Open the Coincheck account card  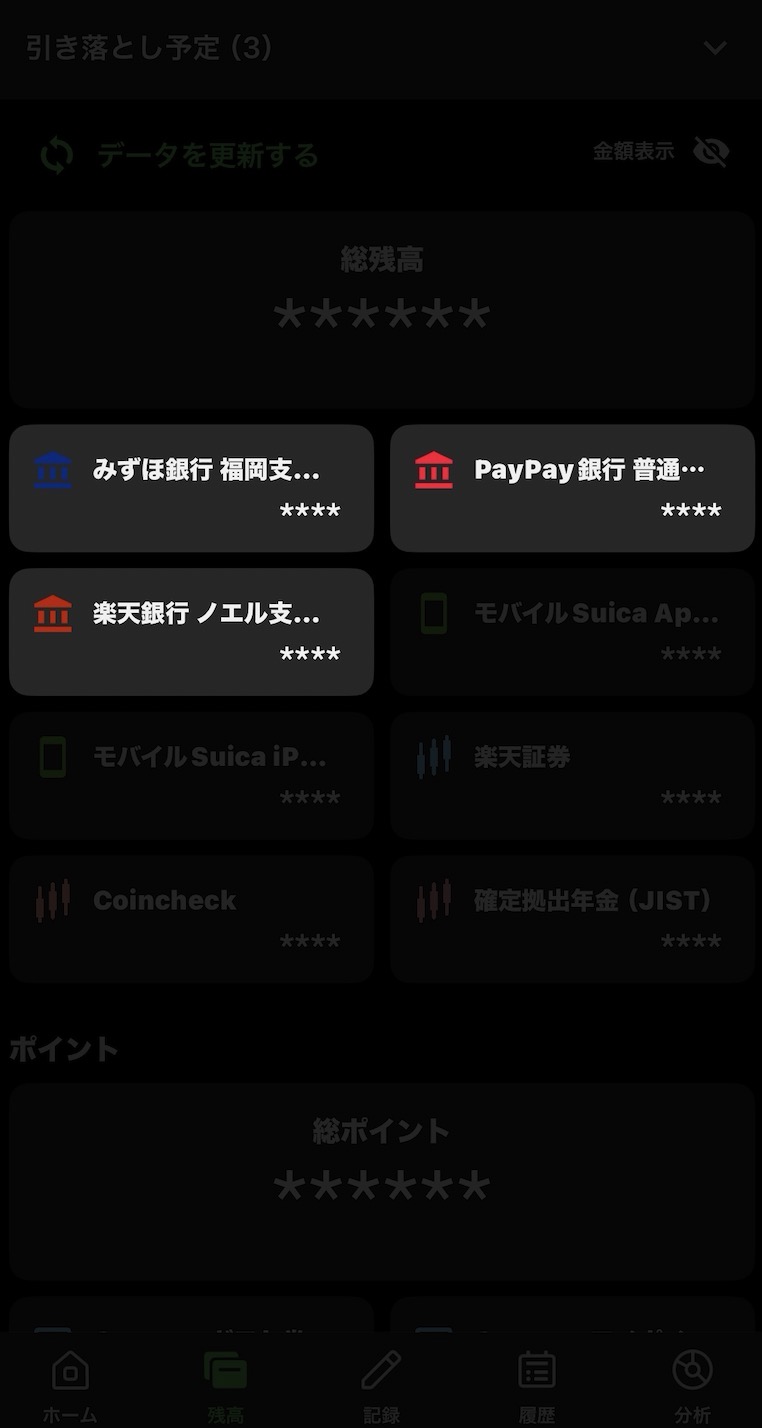(x=191, y=919)
